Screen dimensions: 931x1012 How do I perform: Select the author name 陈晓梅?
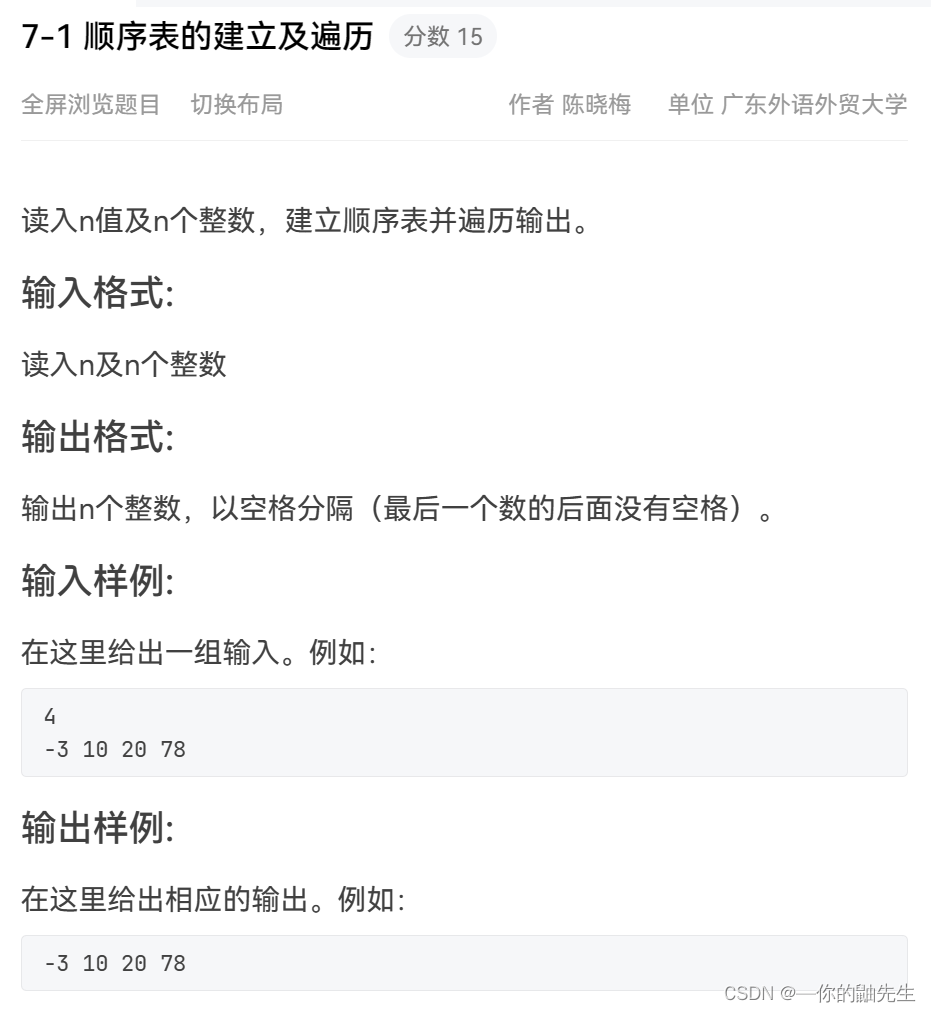pyautogui.click(x=597, y=105)
